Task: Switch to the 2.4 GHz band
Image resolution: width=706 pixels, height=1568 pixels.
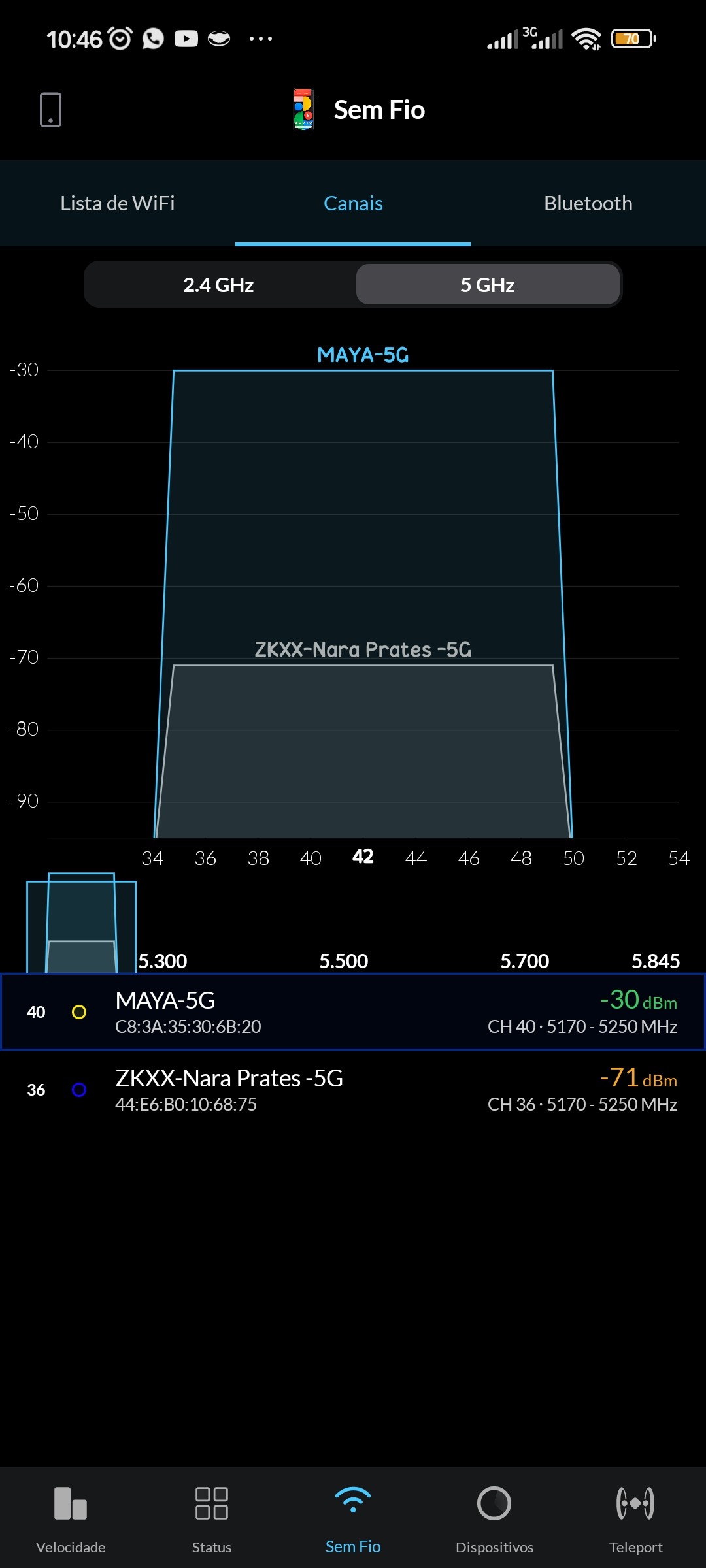Action: pyautogui.click(x=218, y=285)
